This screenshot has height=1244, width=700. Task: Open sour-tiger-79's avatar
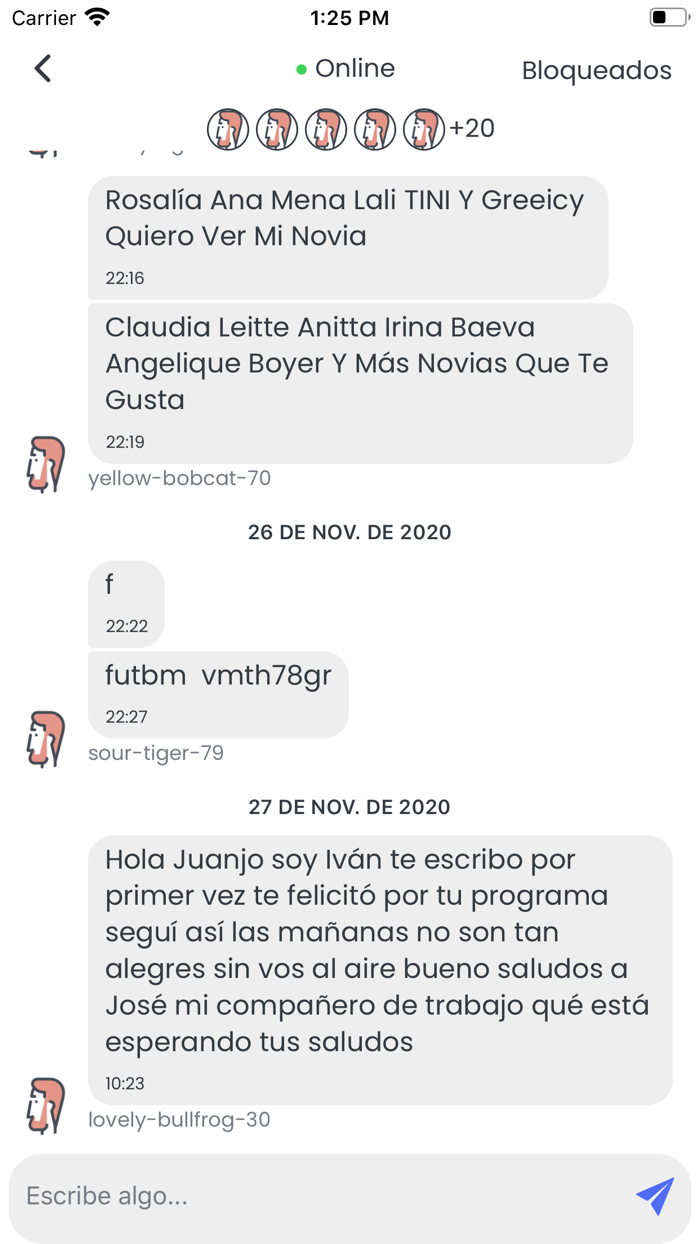(x=45, y=739)
